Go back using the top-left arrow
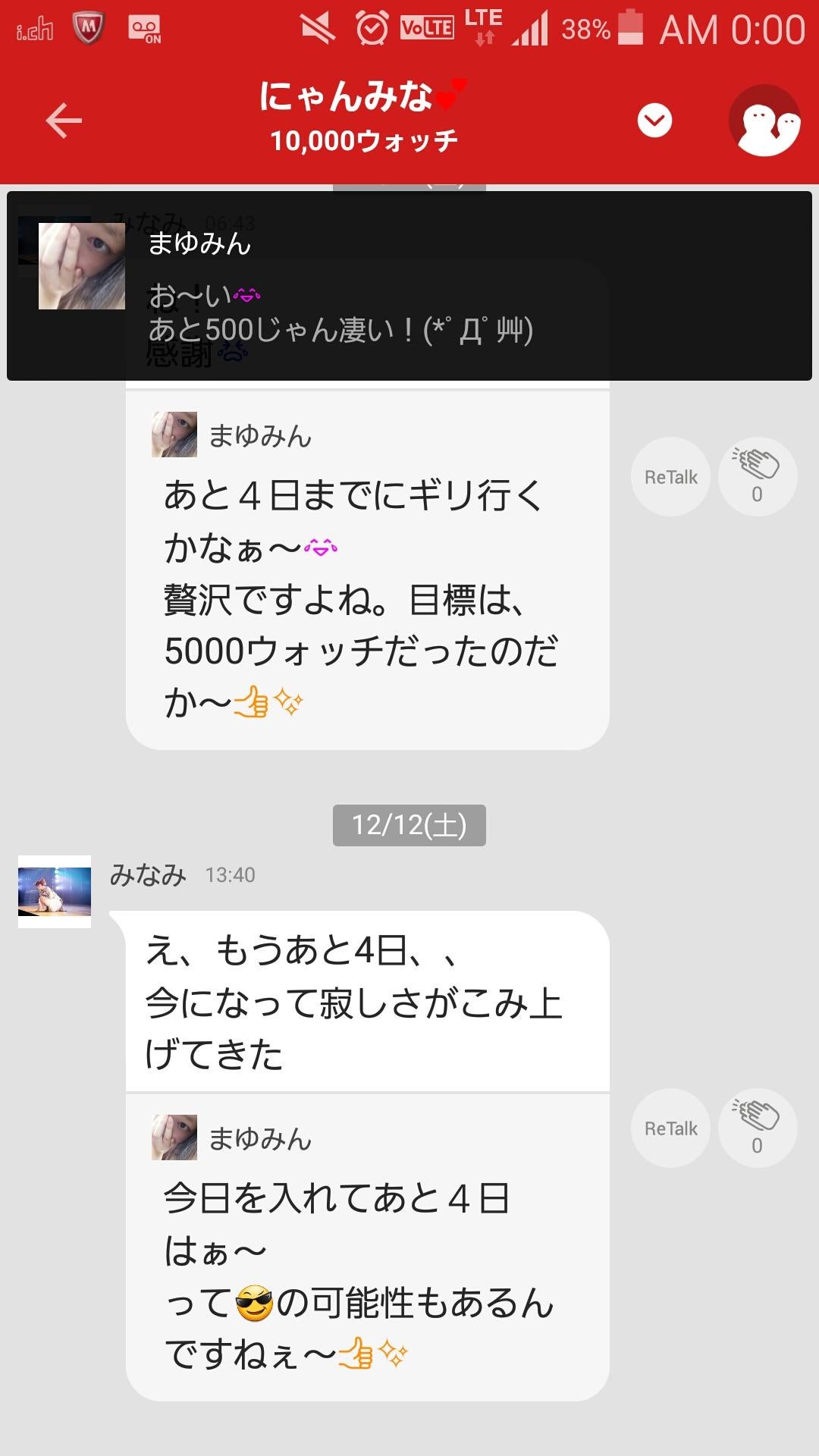The height and width of the screenshot is (1456, 819). pos(64,121)
